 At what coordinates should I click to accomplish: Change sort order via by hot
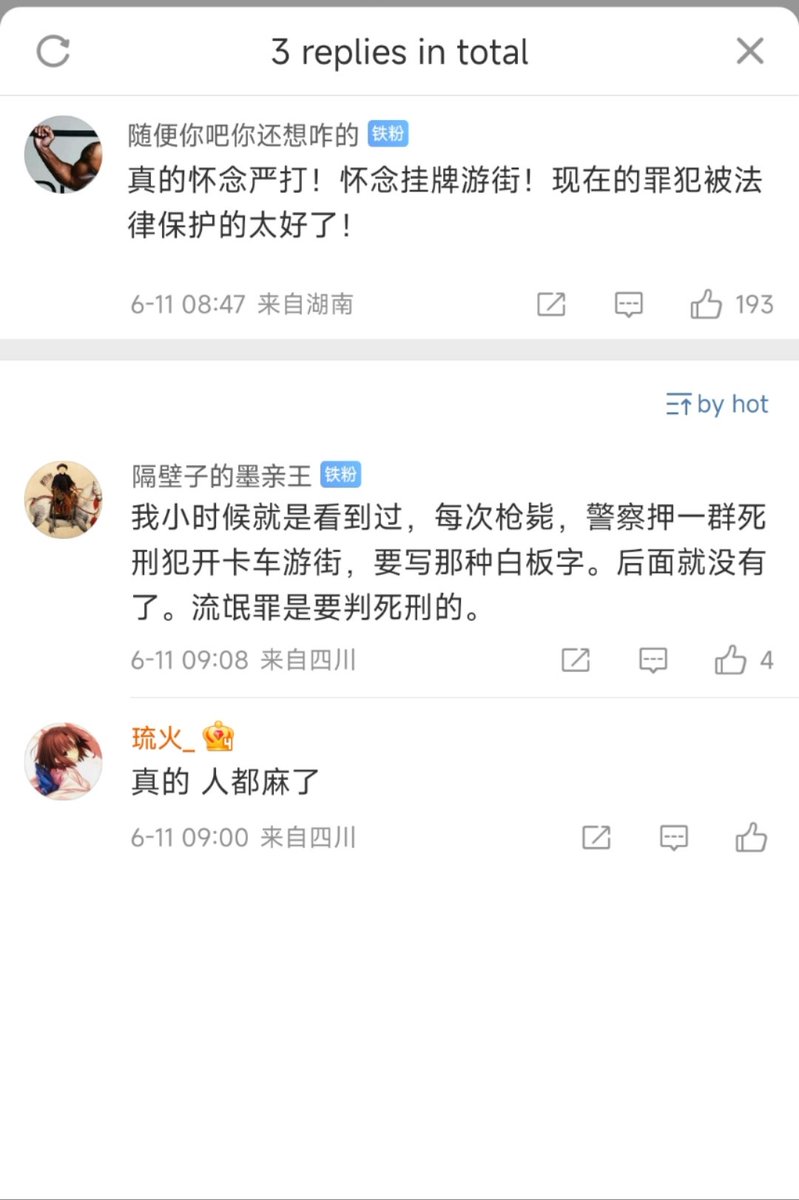[x=717, y=404]
